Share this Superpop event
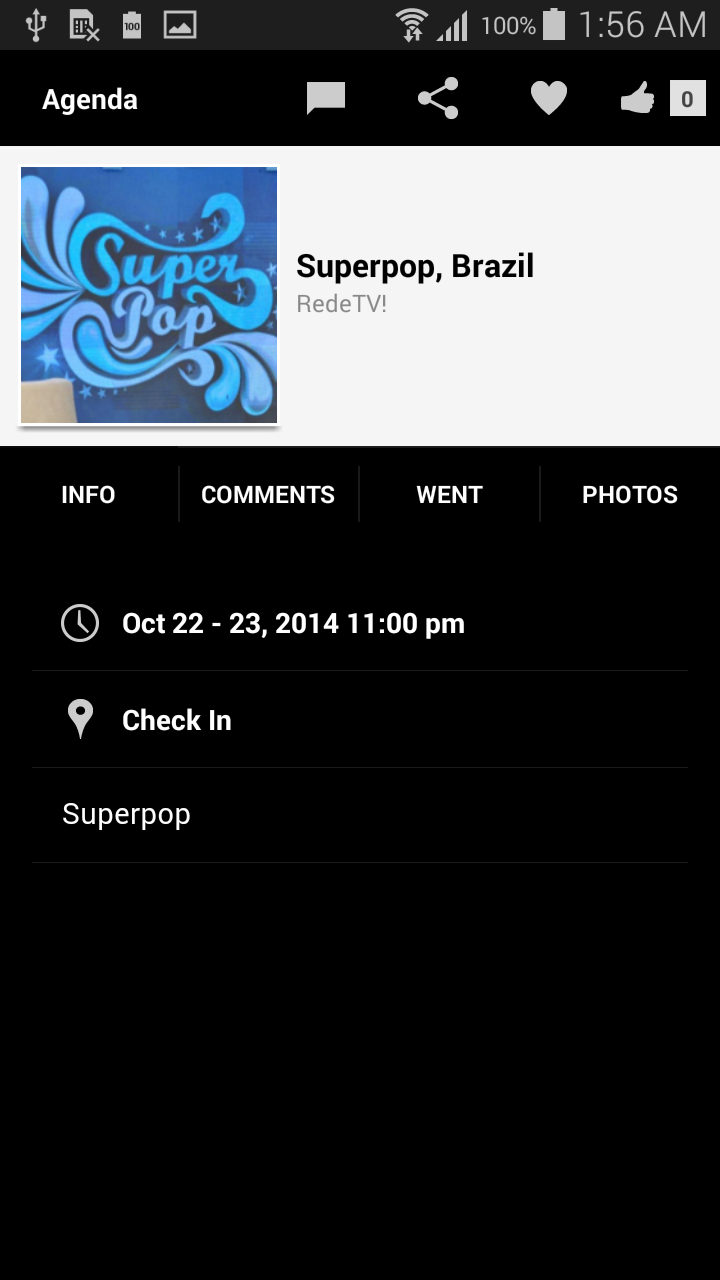Image resolution: width=720 pixels, height=1280 pixels. 438,99
